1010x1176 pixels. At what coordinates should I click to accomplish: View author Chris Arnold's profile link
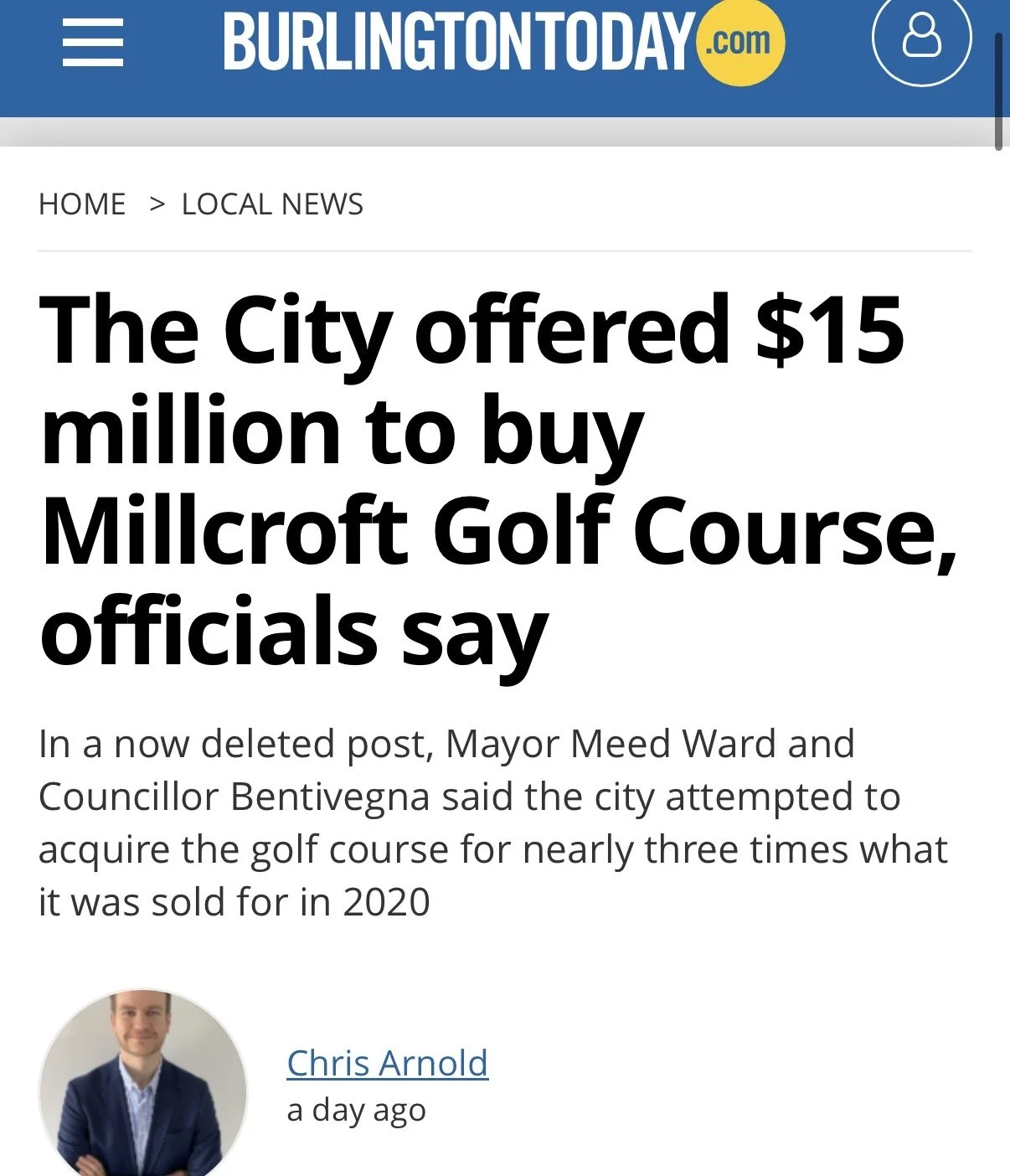click(387, 1063)
